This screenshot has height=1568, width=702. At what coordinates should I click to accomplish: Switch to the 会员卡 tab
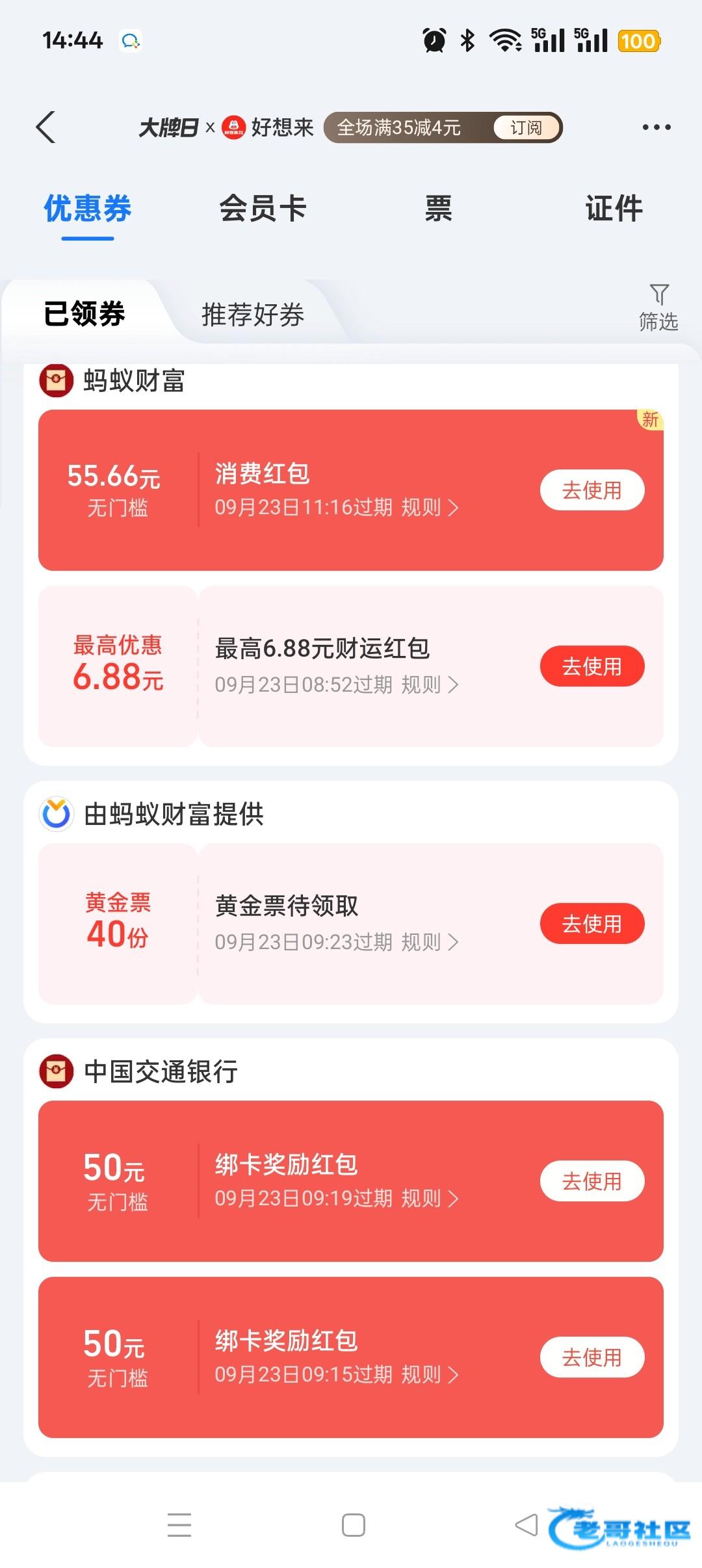pos(263,209)
